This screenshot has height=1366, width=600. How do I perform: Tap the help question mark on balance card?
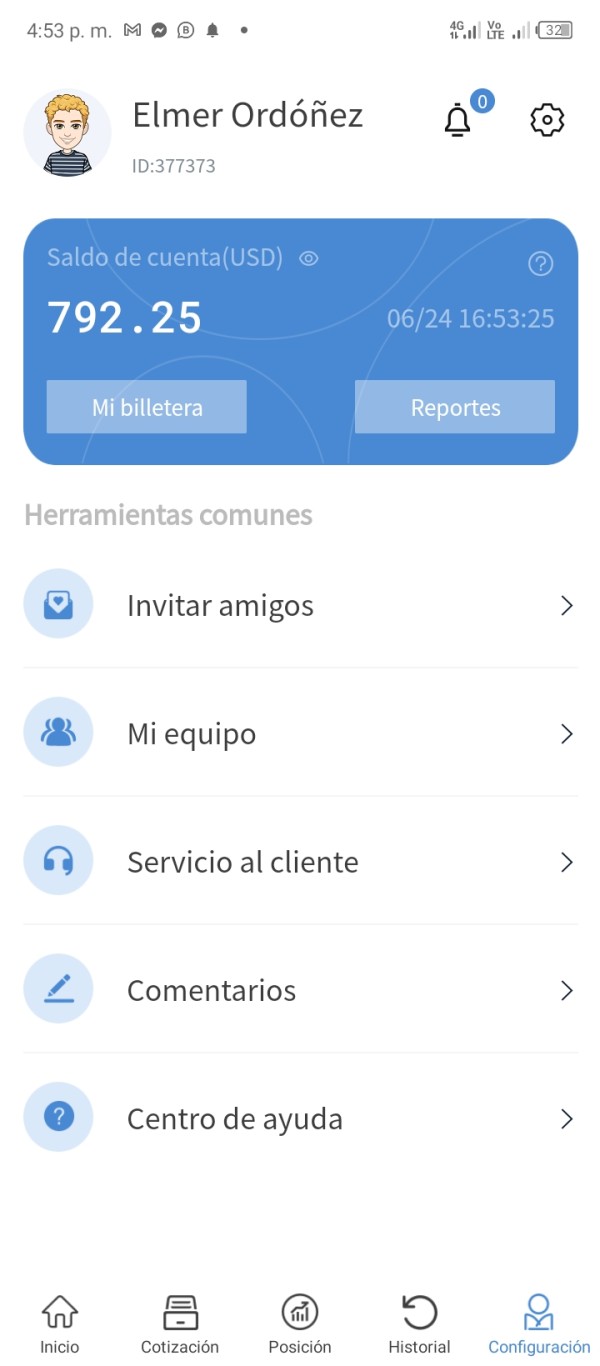tap(540, 264)
